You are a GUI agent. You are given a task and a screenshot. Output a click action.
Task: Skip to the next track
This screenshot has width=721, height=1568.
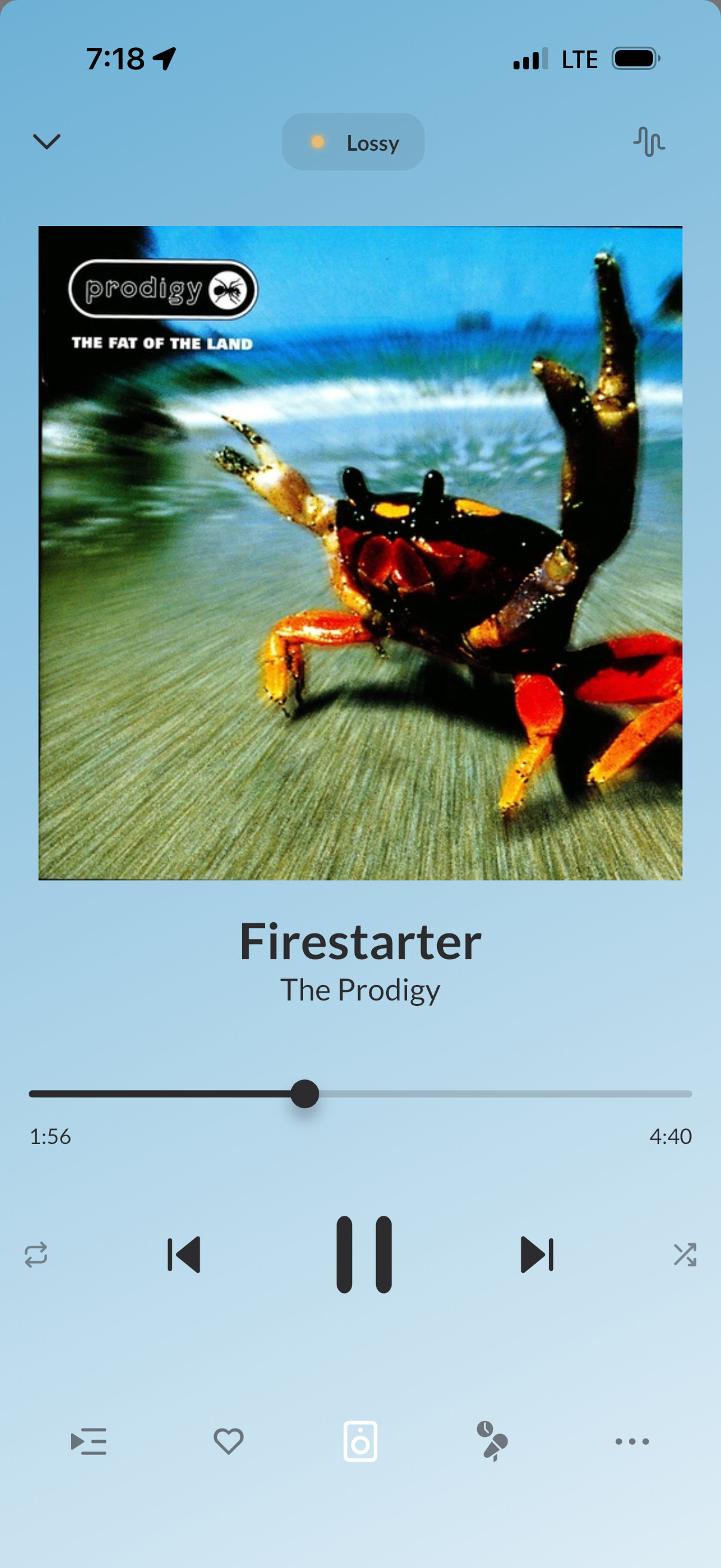coord(537,1255)
